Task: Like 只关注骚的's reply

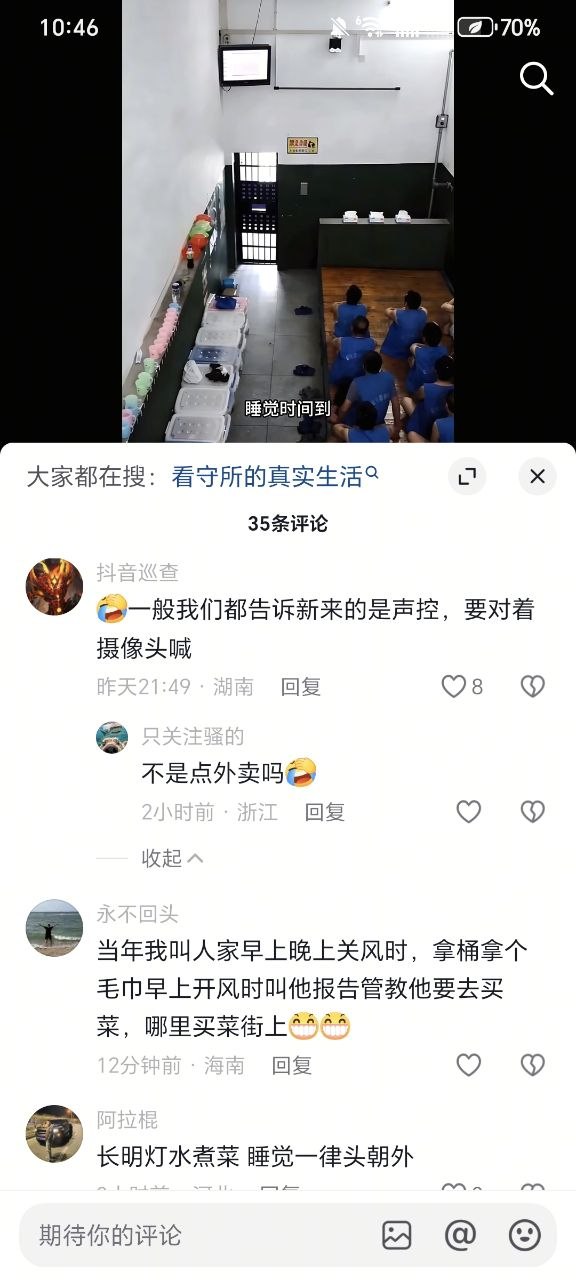Action: 469,812
